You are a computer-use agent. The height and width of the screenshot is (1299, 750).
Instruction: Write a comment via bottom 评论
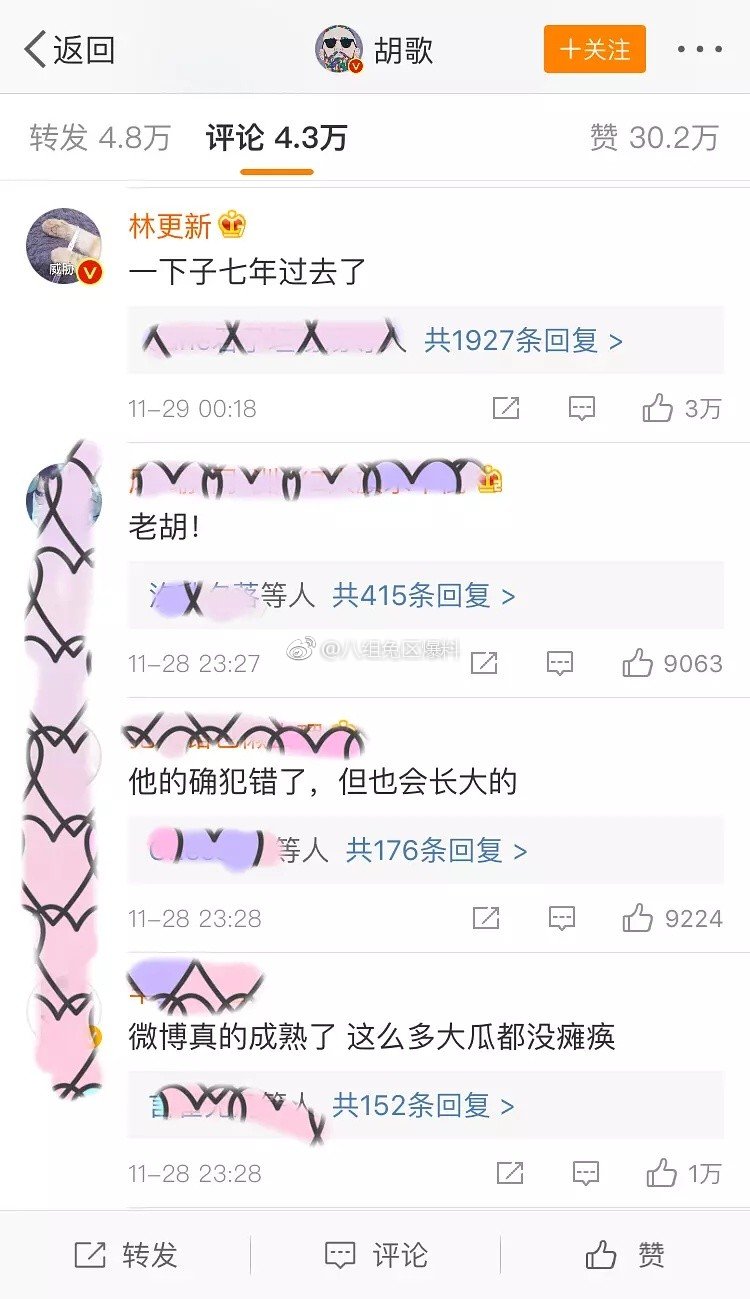(376, 1255)
